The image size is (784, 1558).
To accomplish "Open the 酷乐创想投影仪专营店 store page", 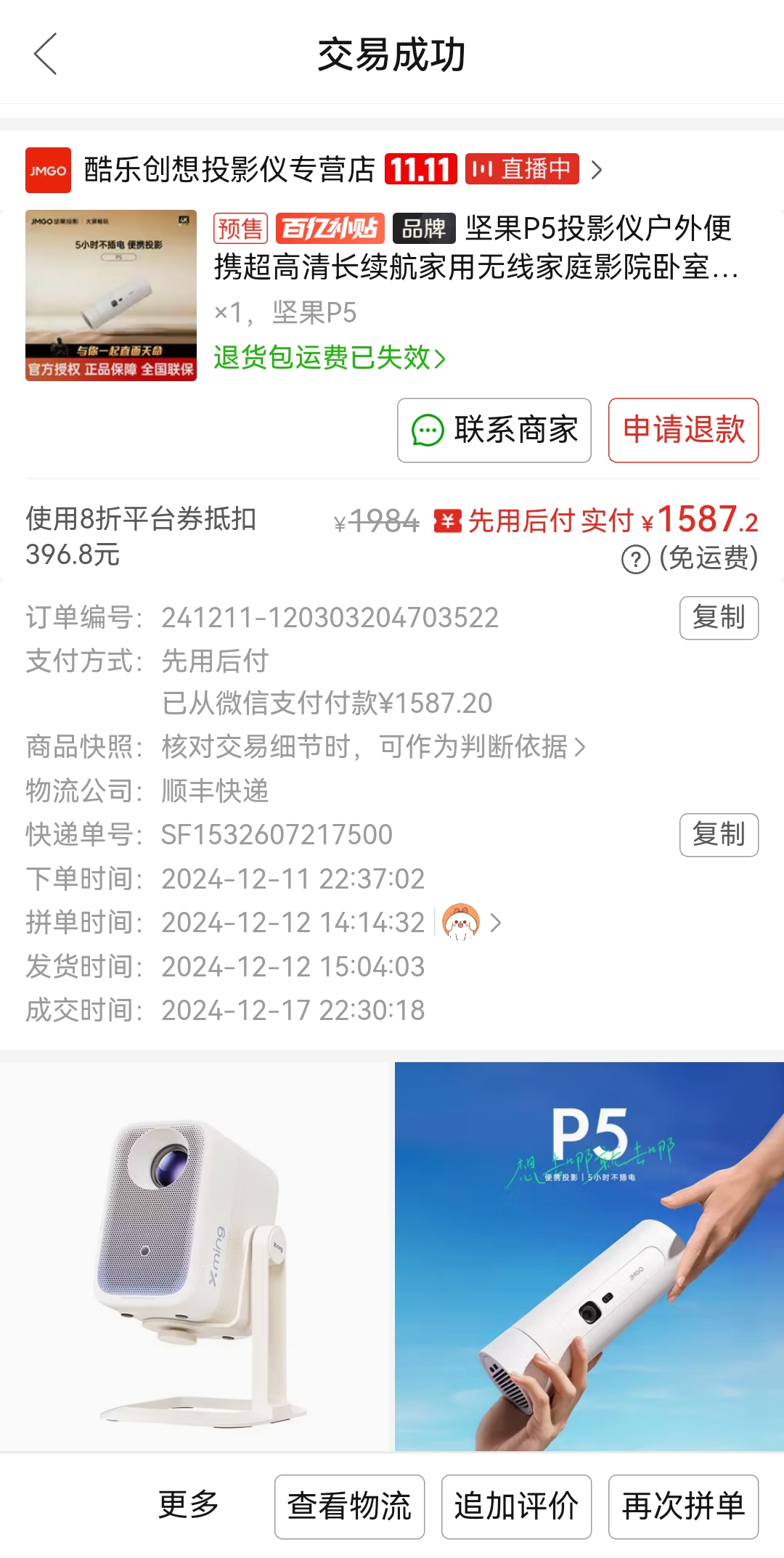I will 229,170.
